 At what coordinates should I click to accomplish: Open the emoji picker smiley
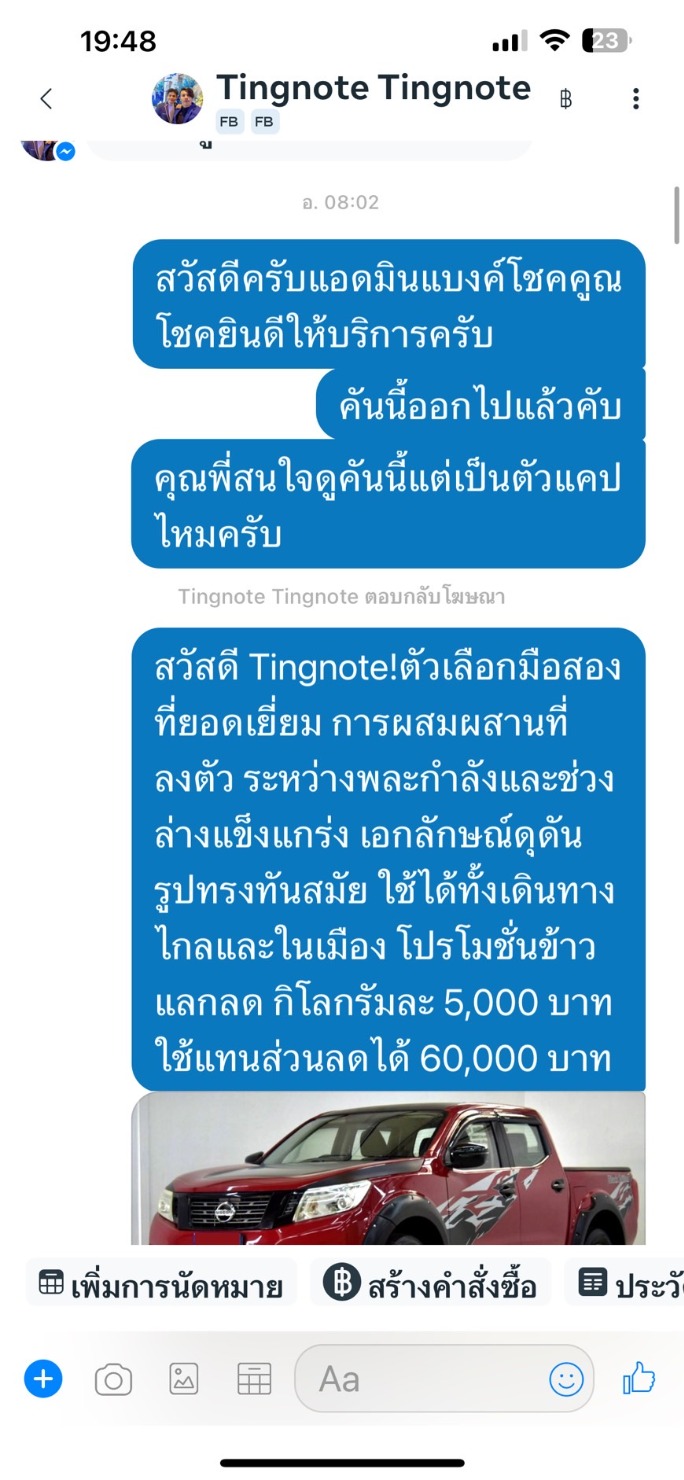point(566,1380)
